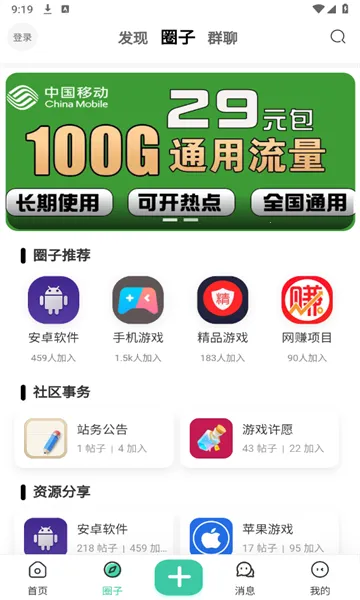The height and width of the screenshot is (600, 360).
Task: Open the 苹果游戏 card
Action: click(259, 535)
